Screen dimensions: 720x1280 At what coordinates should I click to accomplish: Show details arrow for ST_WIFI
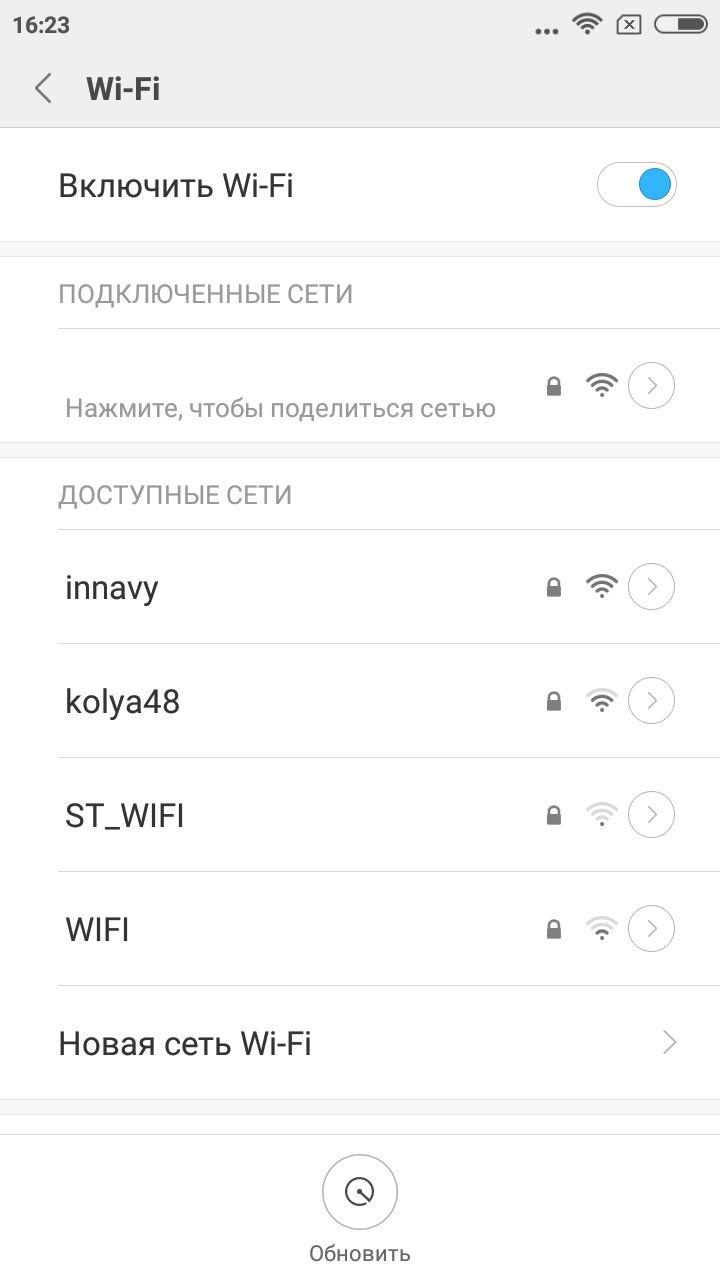tap(651, 814)
